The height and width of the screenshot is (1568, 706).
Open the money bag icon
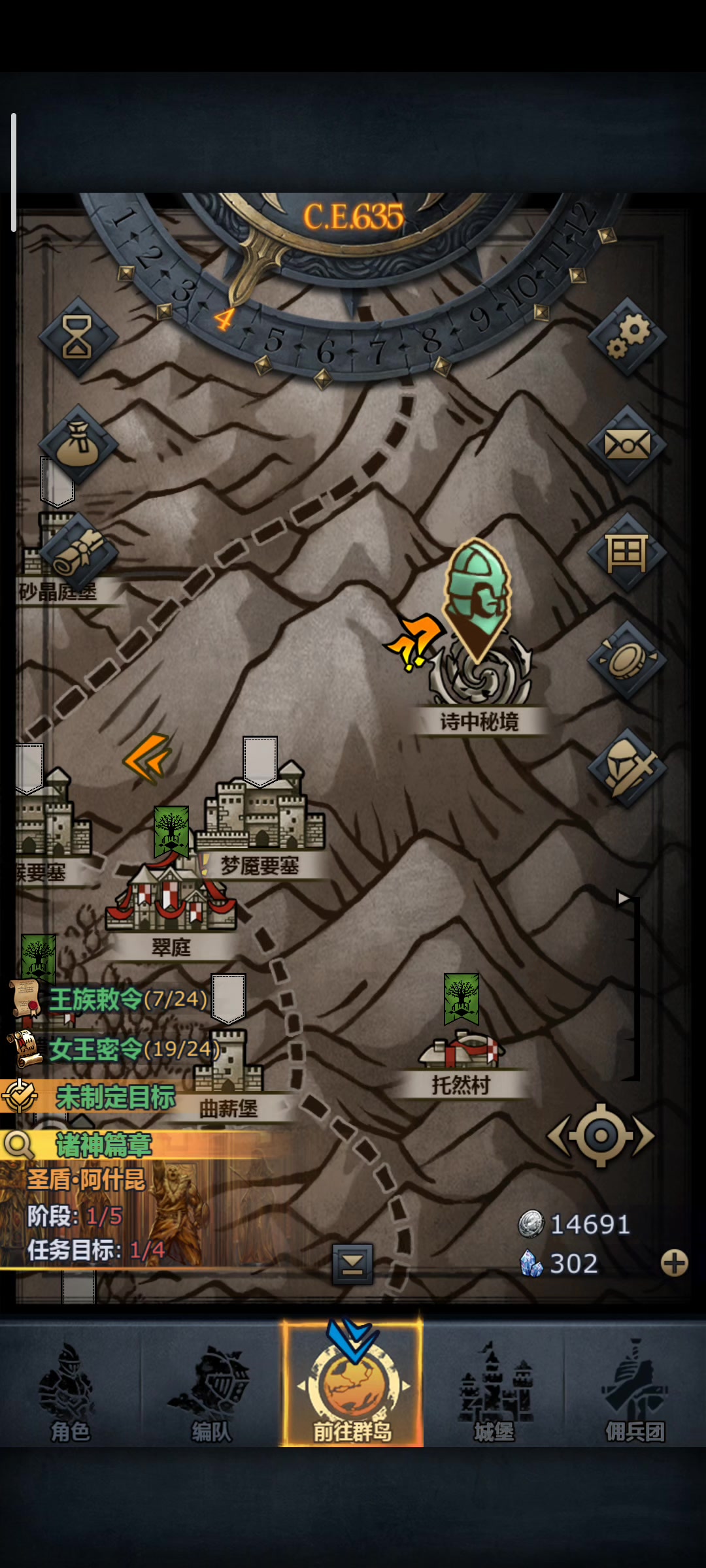coord(78,444)
